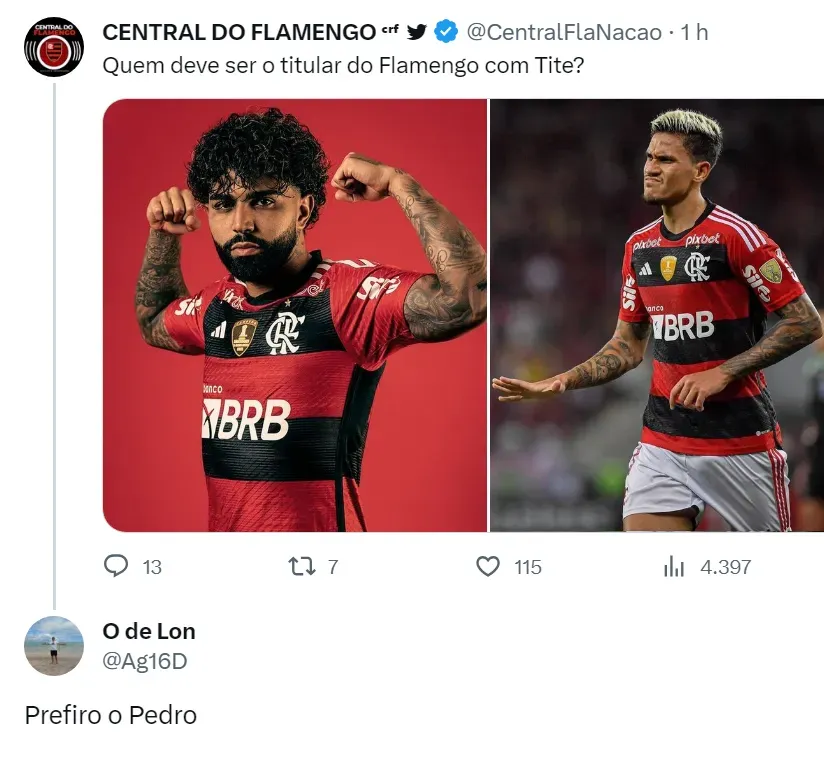Image resolution: width=824 pixels, height=762 pixels.
Task: Open CENTRAL DO FLAMENGO profile avatar
Action: 53,48
